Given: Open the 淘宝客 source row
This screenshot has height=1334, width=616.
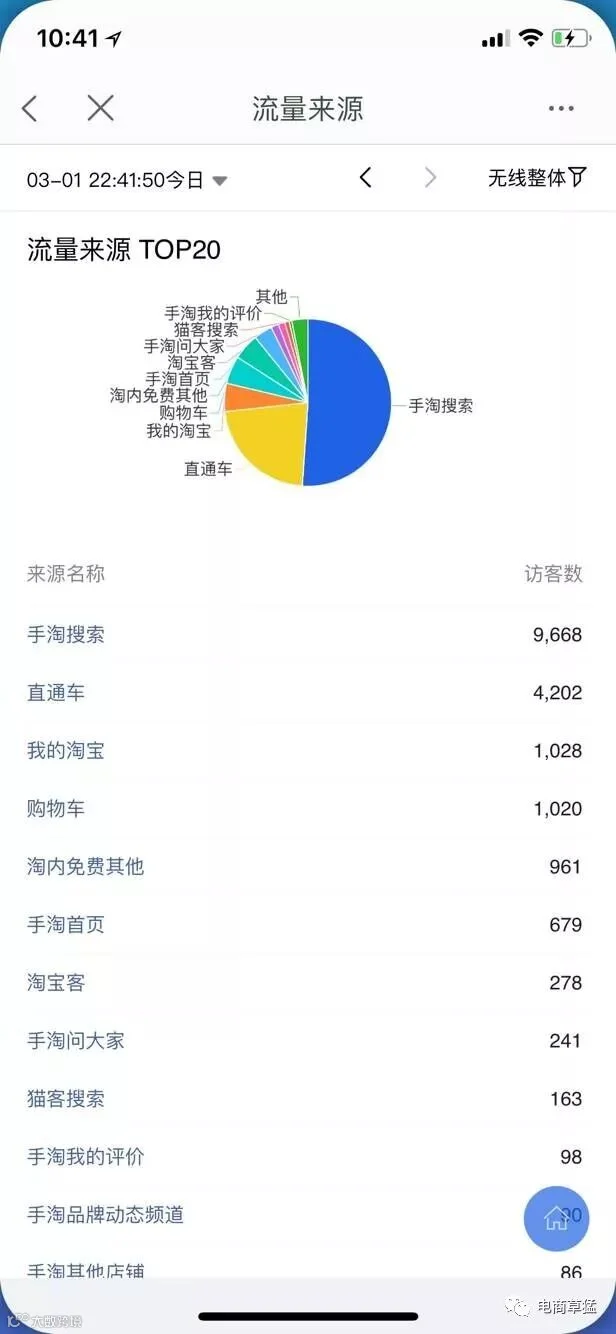Looking at the screenshot, I should pyautogui.click(x=308, y=983).
